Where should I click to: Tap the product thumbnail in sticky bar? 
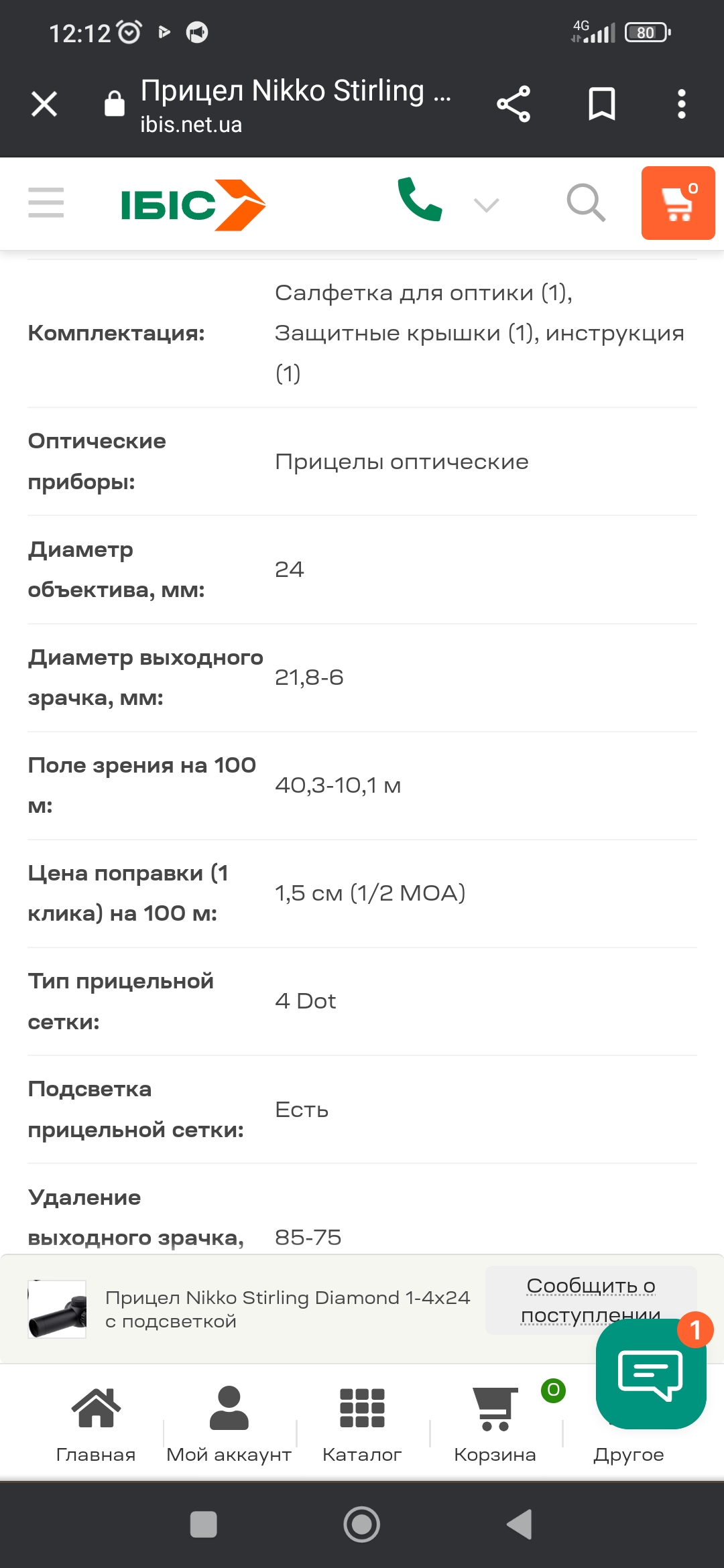[57, 1309]
